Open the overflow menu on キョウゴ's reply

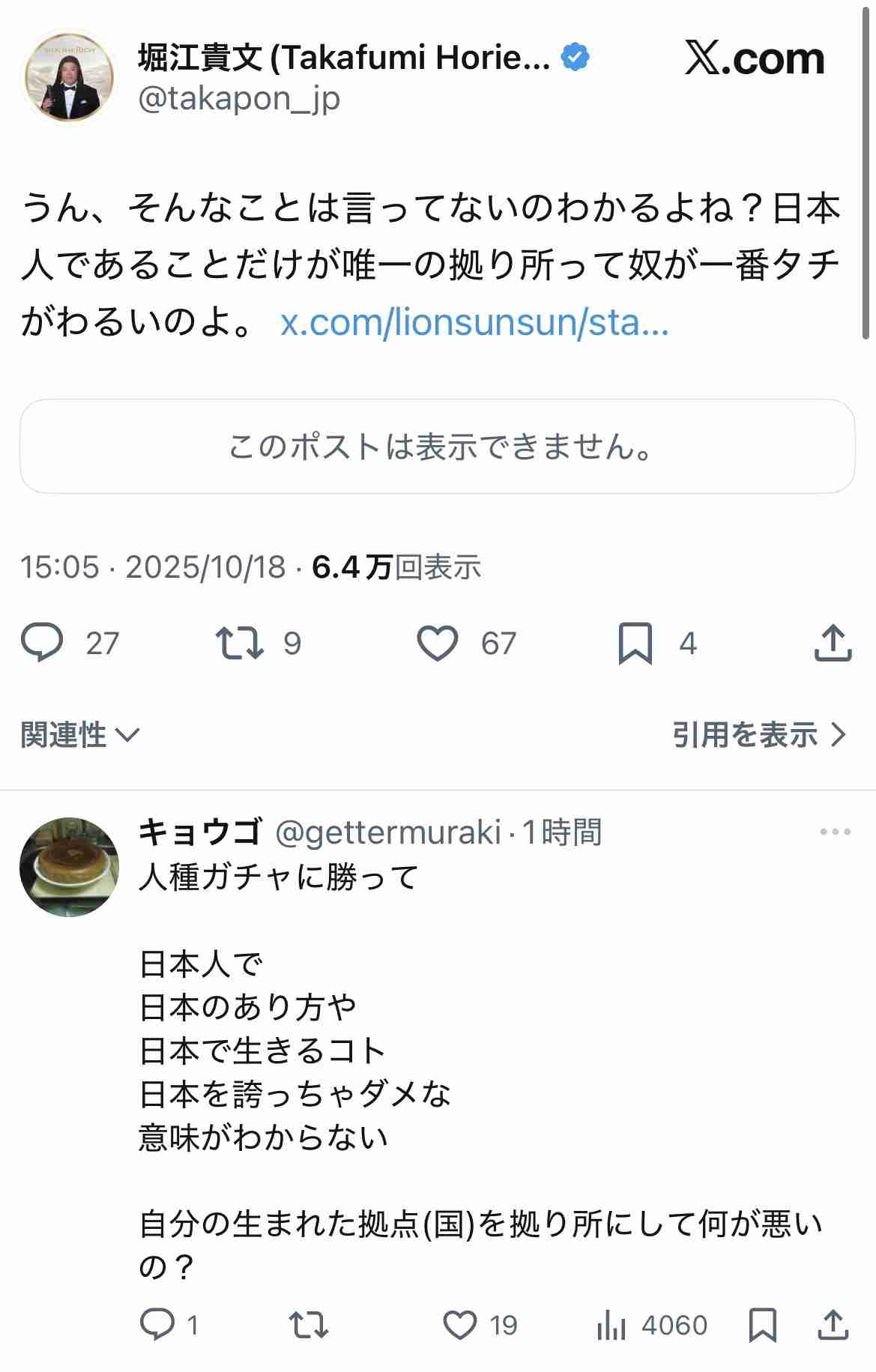pos(835,832)
